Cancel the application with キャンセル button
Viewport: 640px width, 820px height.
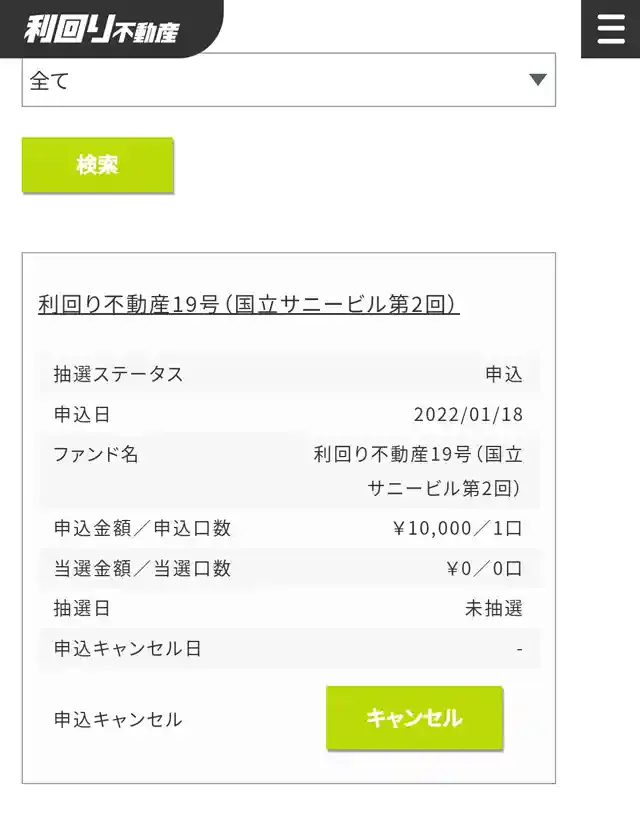point(414,717)
